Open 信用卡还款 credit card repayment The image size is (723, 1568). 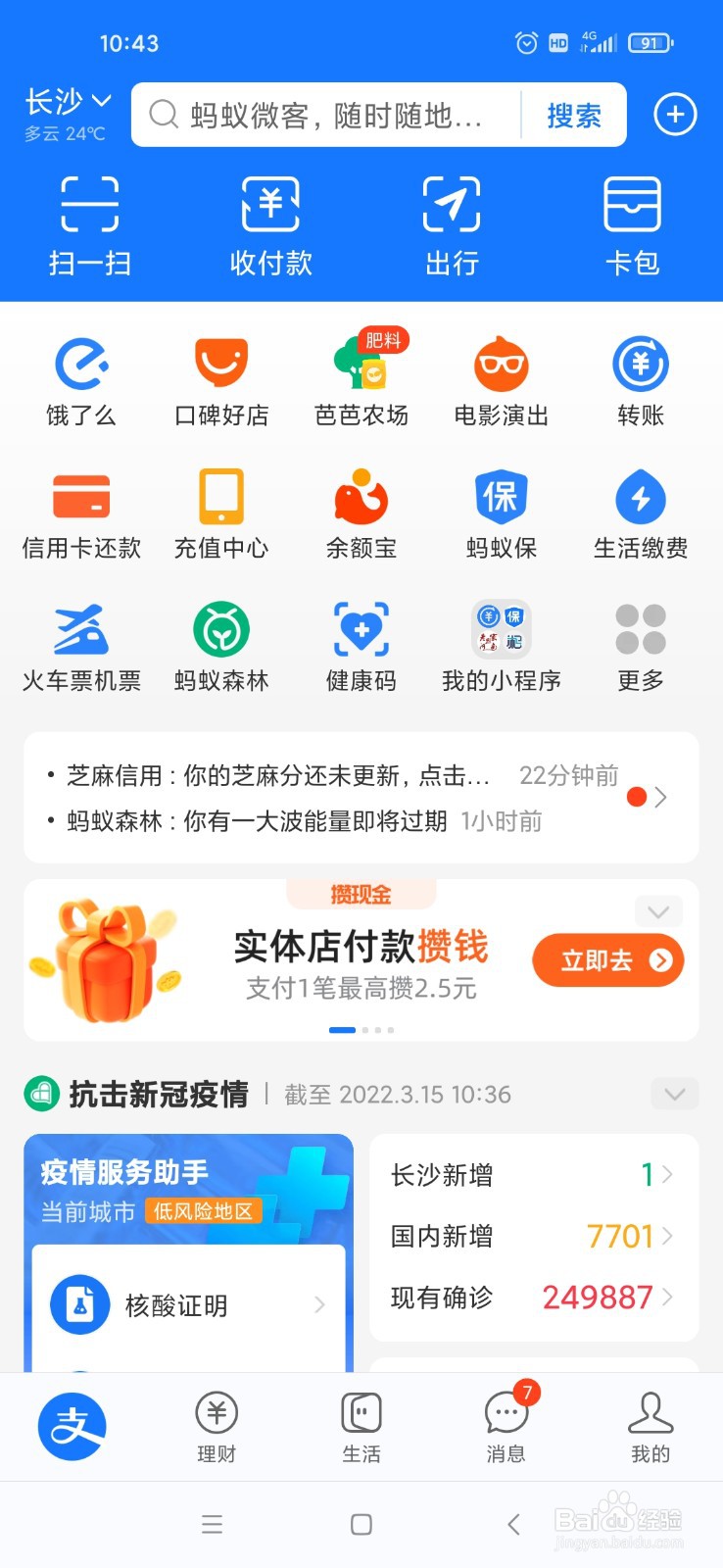click(x=81, y=514)
